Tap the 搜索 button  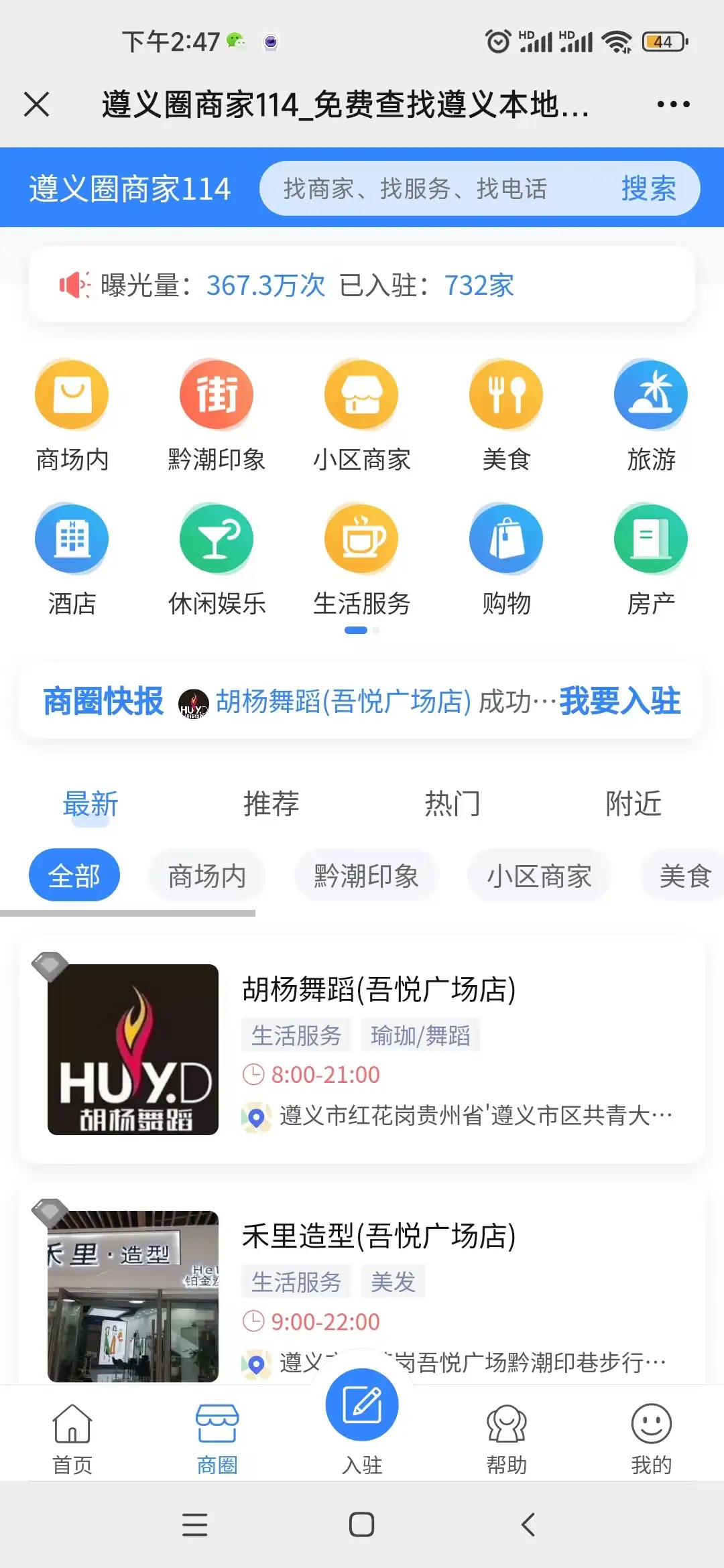tap(648, 189)
